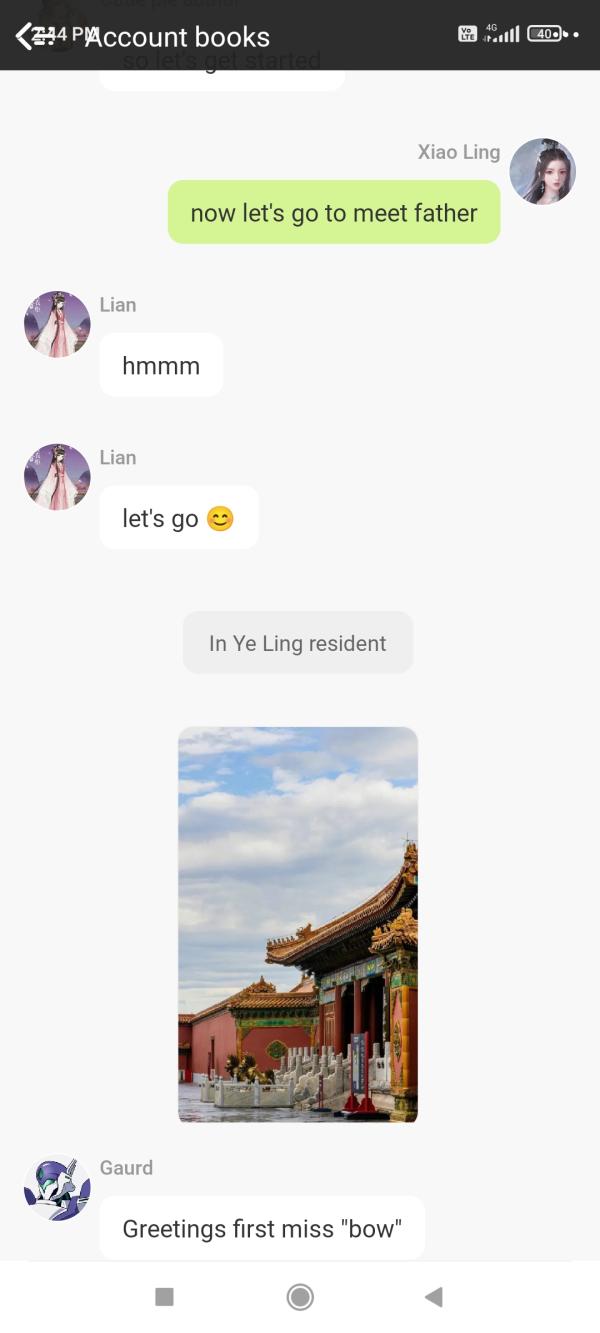Viewport: 600px width, 1333px height.
Task: Go back using the top-left arrow
Action: pyautogui.click(x=26, y=36)
